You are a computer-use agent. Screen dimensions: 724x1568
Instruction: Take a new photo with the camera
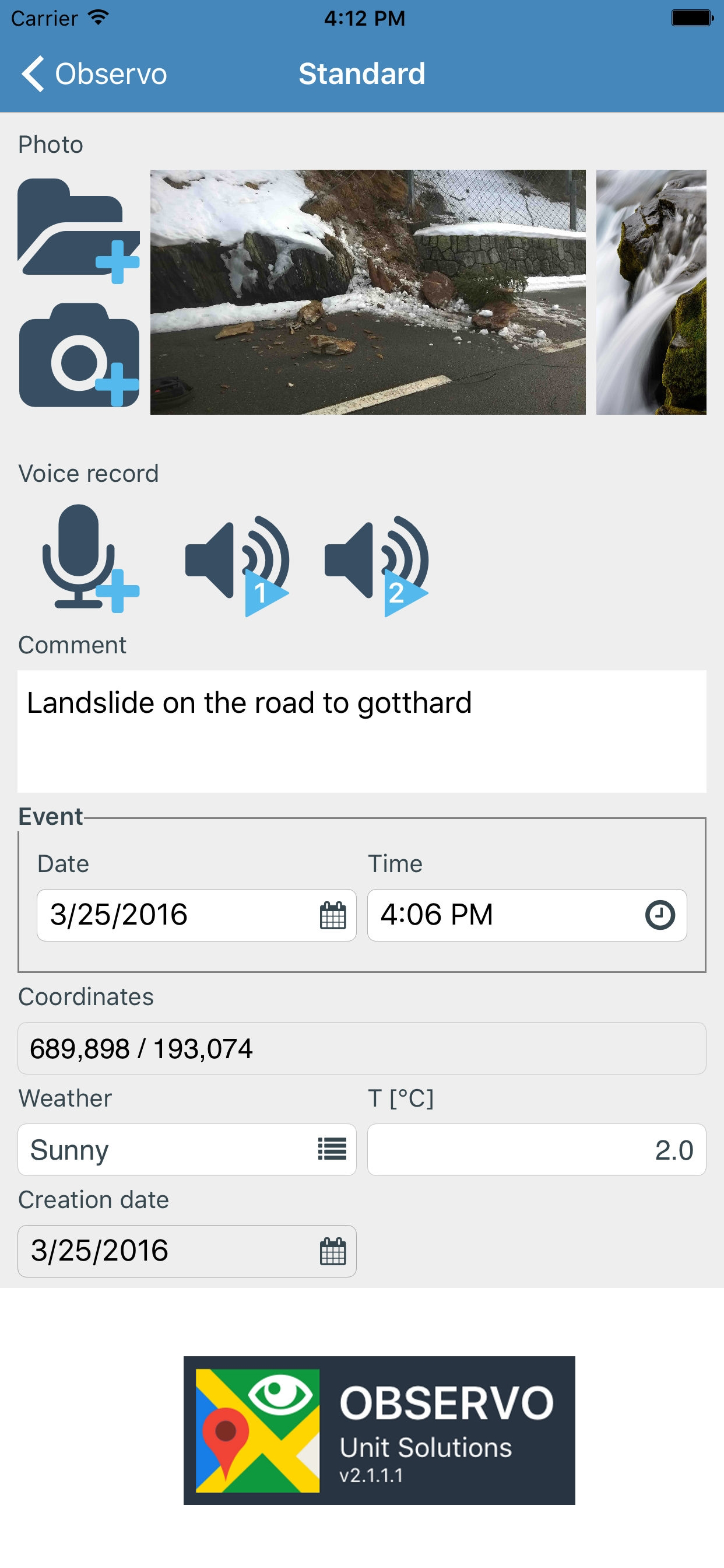pos(79,355)
